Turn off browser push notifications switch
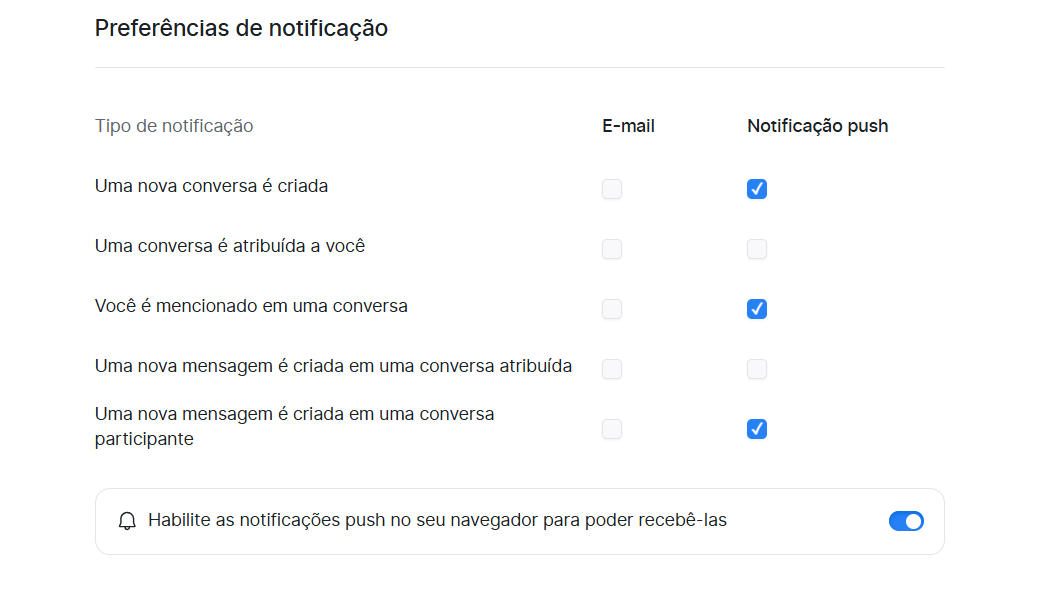 (906, 521)
